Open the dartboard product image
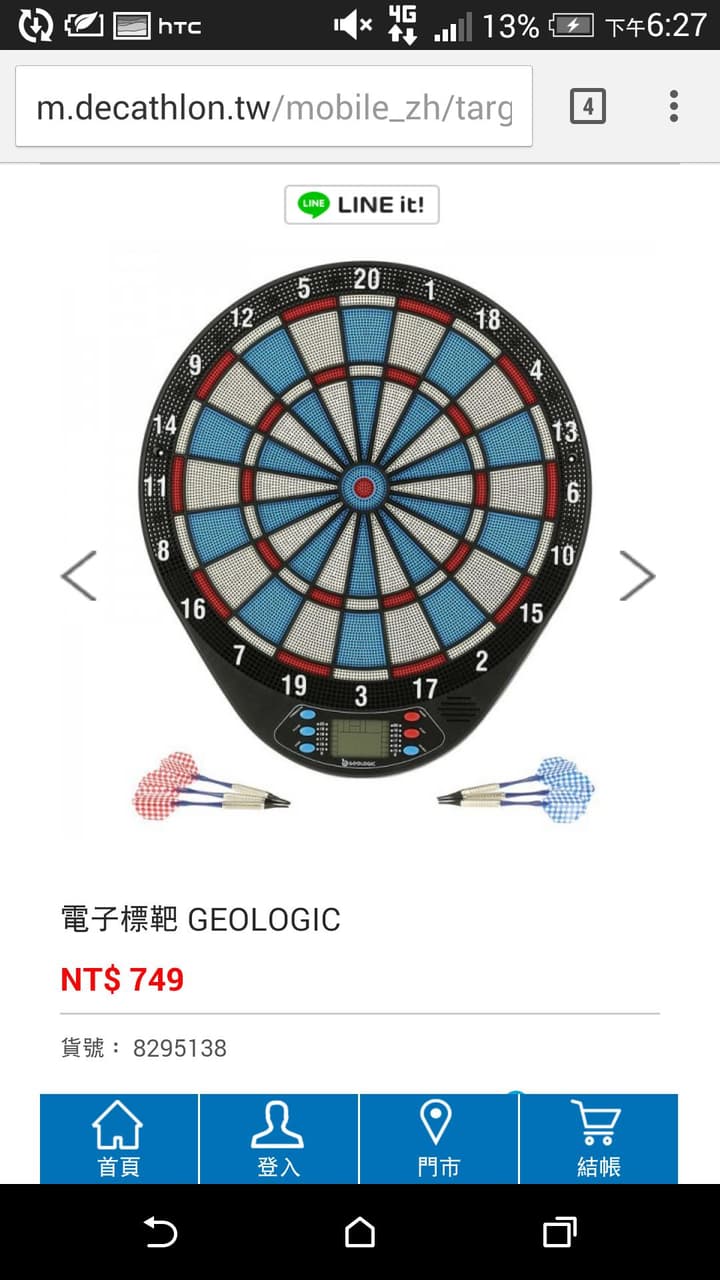 363,520
